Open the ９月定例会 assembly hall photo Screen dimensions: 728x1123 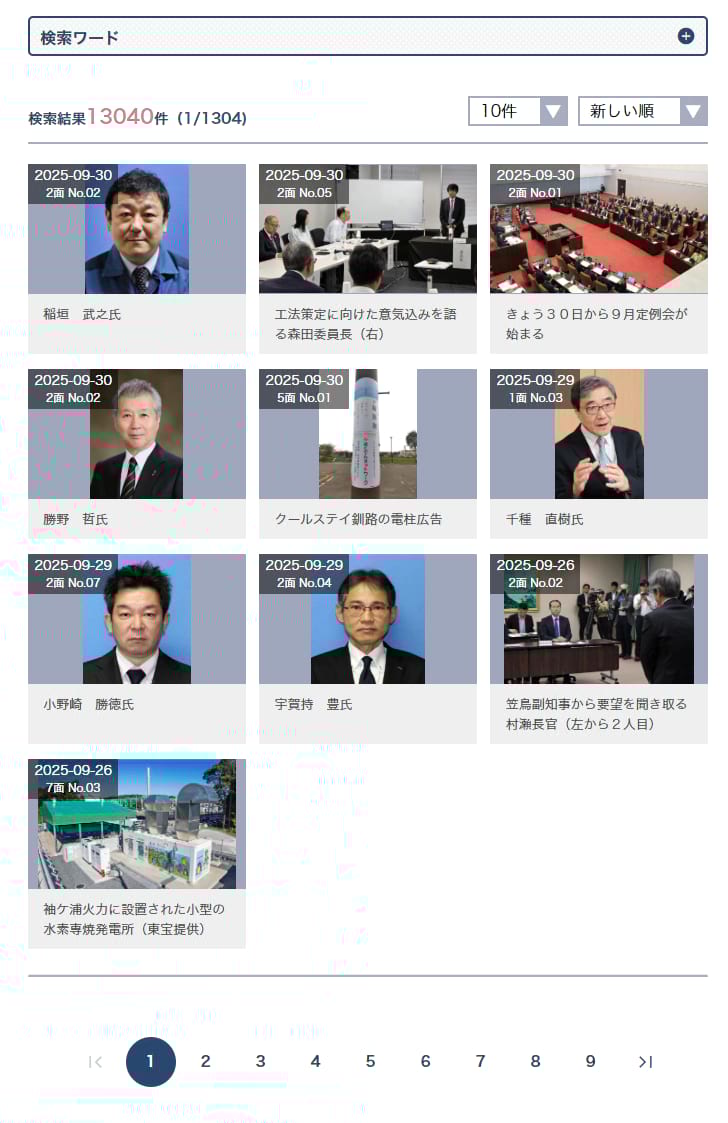598,228
